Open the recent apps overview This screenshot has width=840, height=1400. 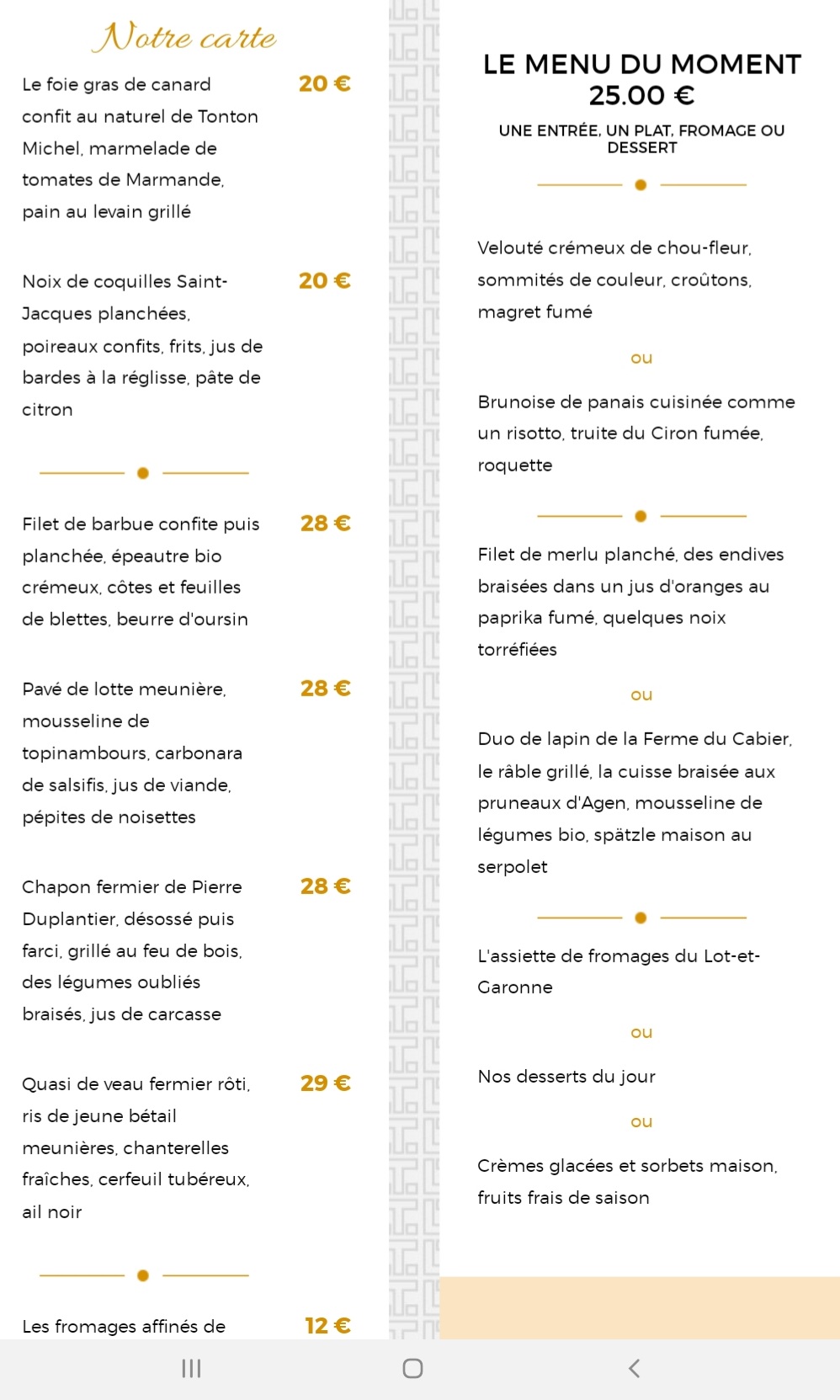[192, 1368]
